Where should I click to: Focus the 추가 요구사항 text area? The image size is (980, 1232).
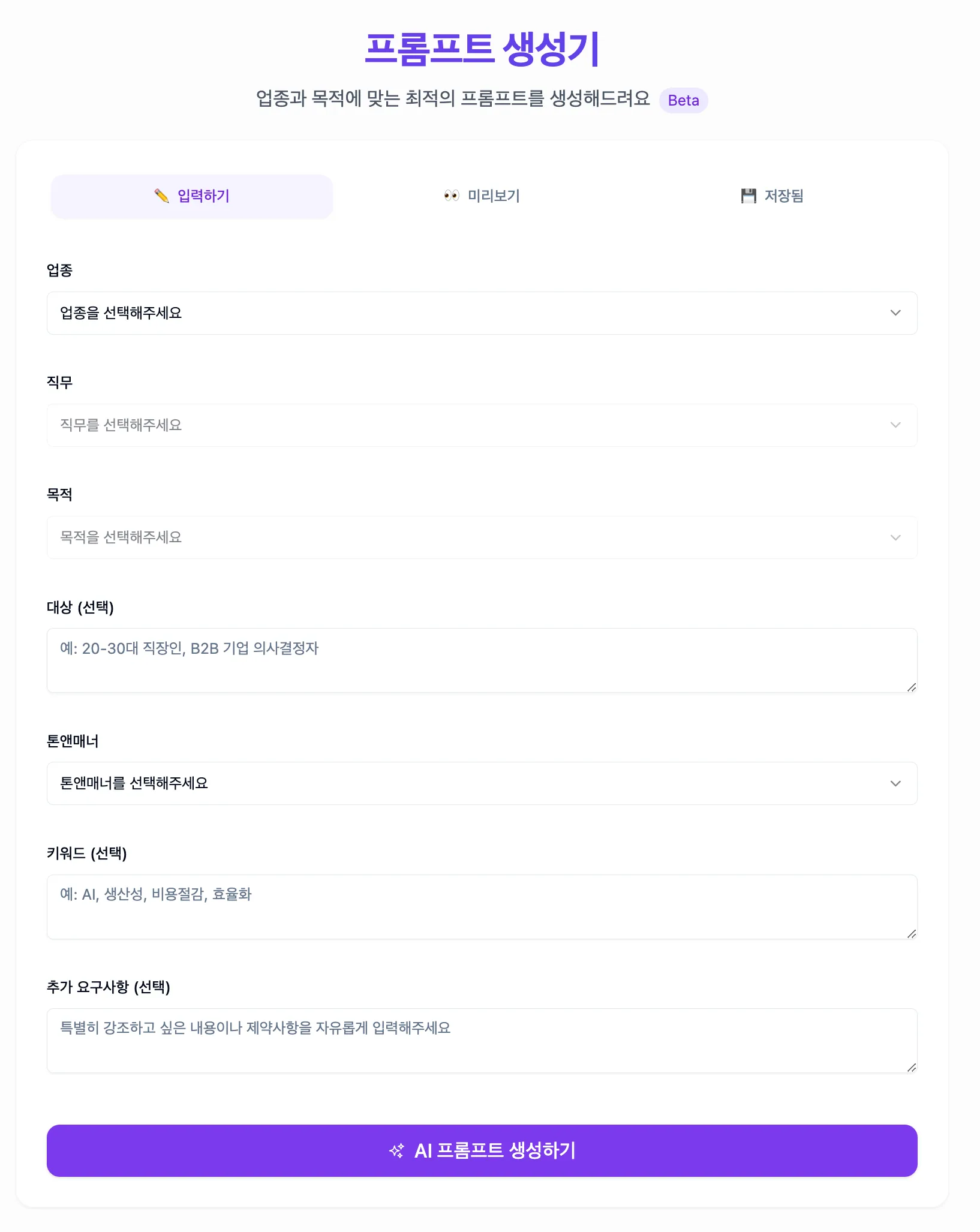click(482, 1040)
